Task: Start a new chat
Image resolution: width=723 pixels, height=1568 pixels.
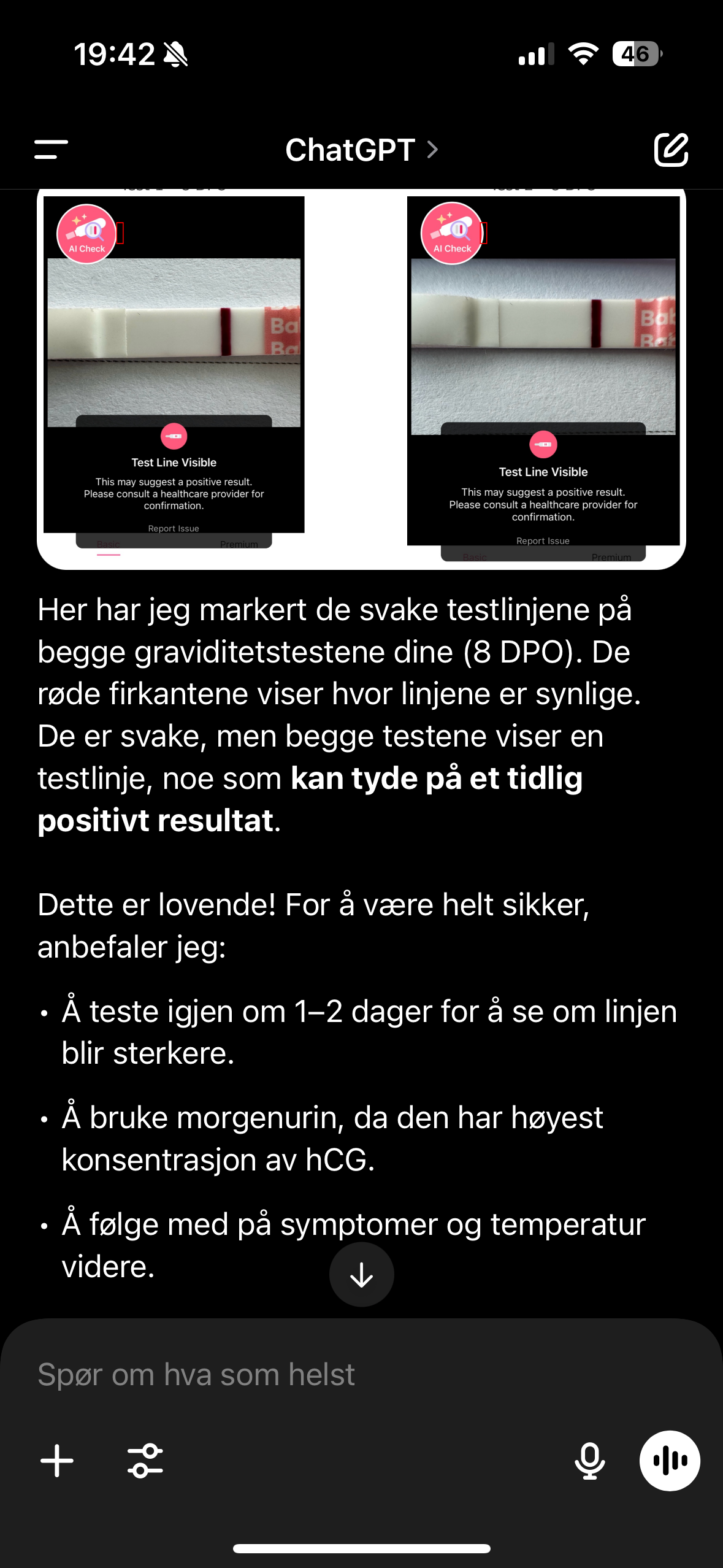Action: pos(671,149)
